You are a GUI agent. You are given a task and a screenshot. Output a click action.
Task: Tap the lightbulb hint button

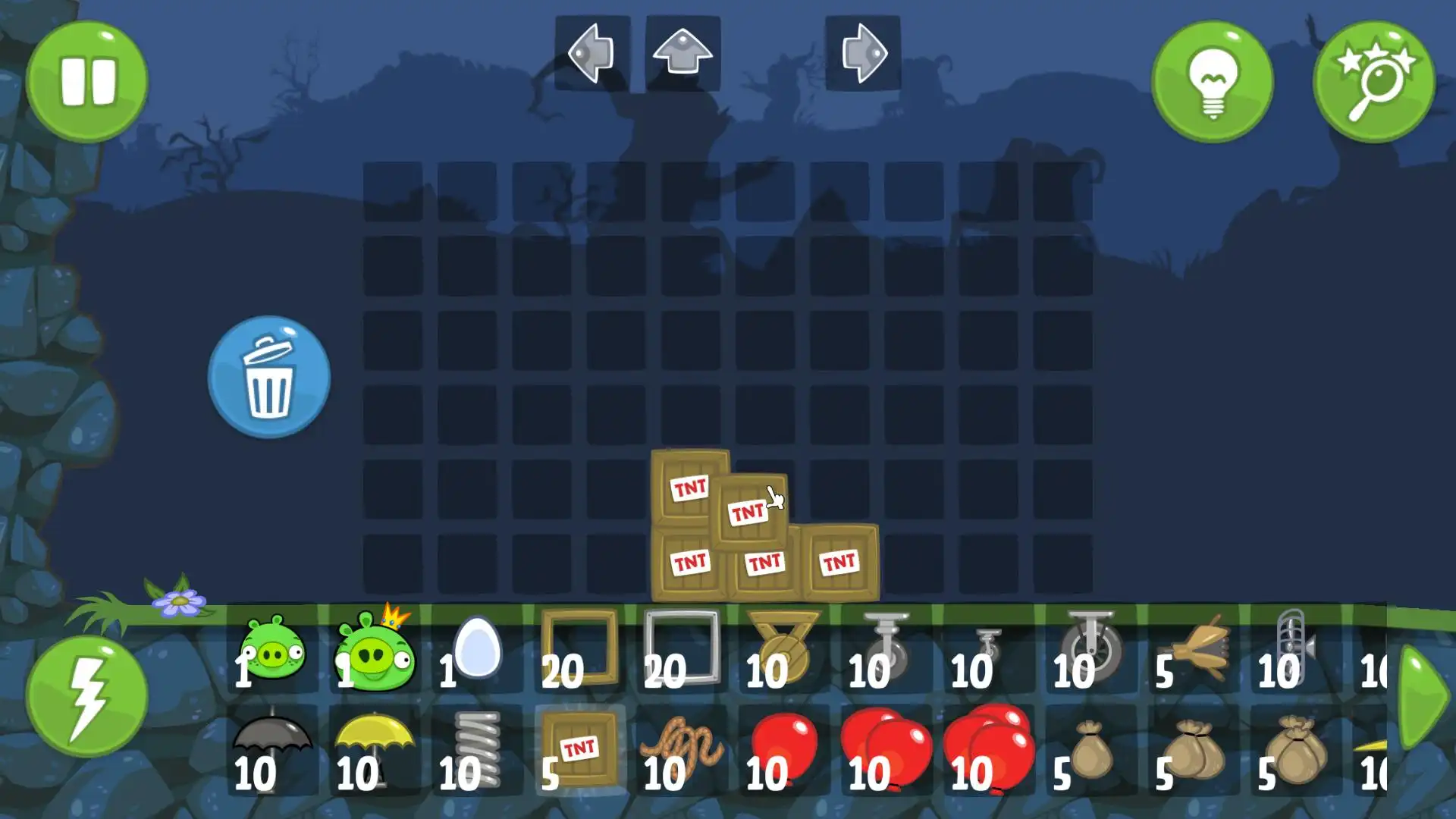point(1212,81)
